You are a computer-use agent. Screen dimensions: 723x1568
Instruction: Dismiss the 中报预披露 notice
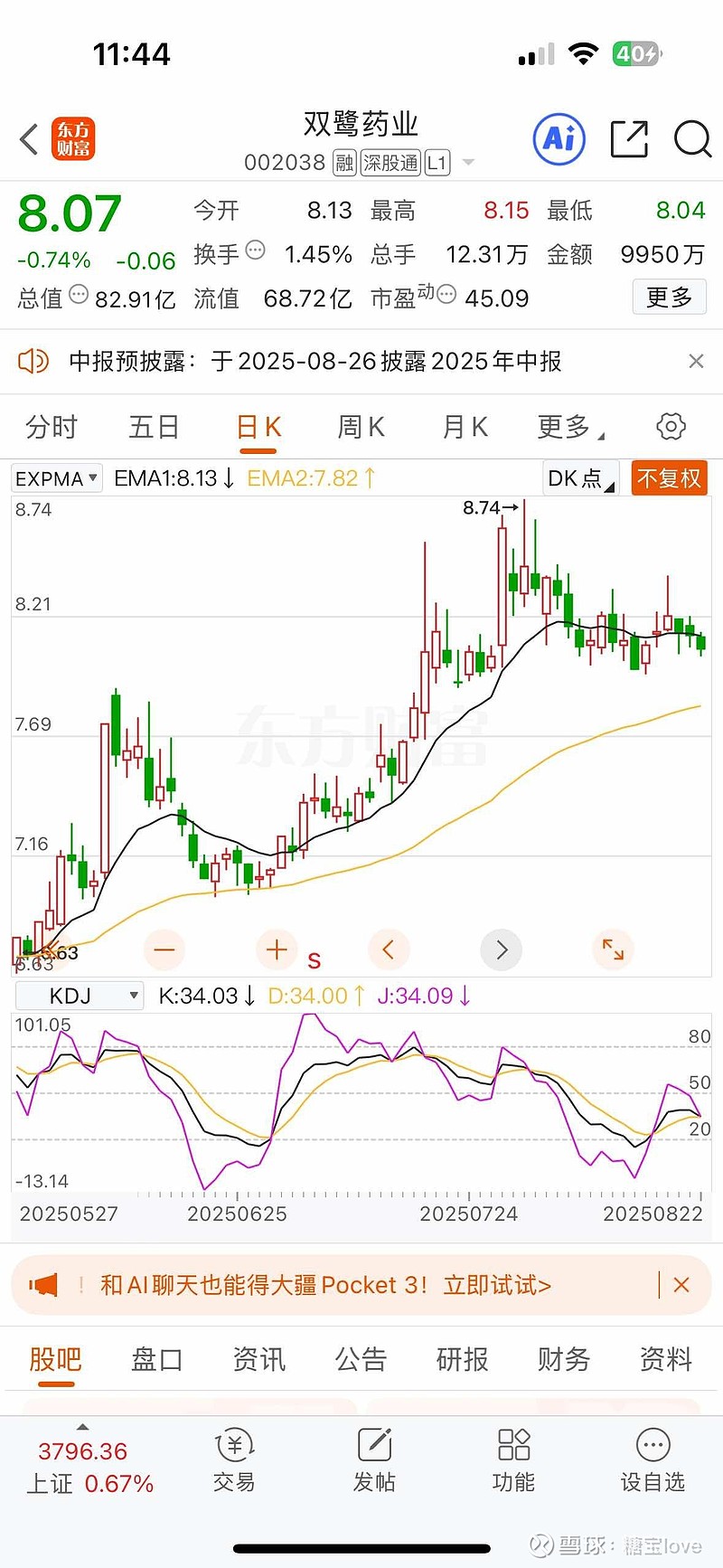tap(696, 362)
